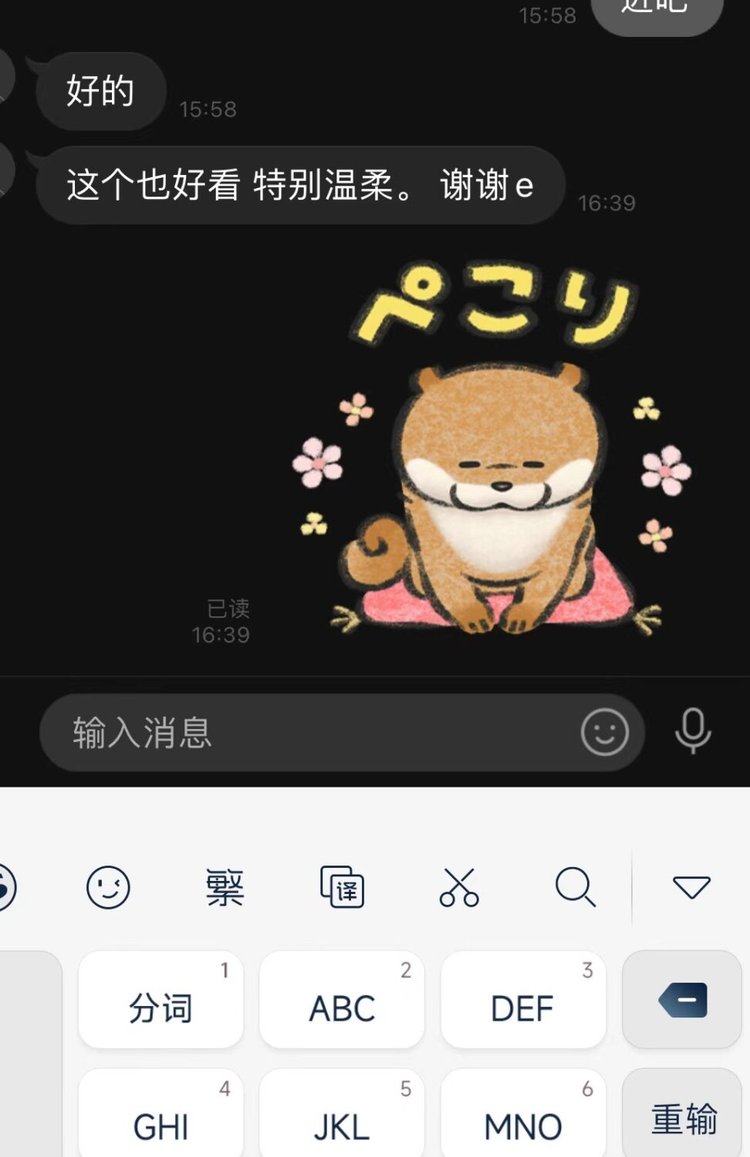
Task: Tap the JKL key
Action: [x=341, y=1115]
